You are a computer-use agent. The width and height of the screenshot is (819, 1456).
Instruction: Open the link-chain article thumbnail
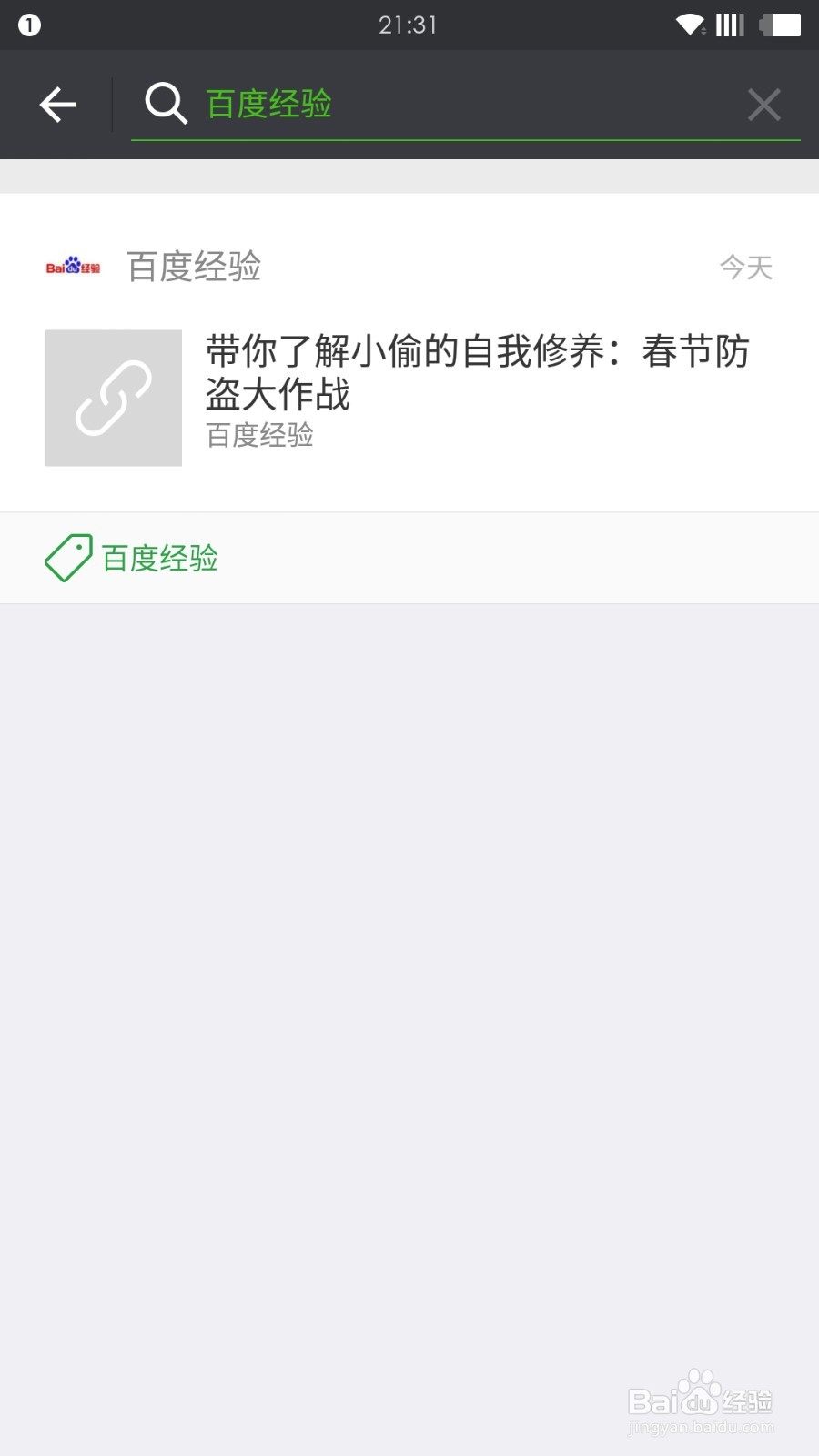(x=113, y=398)
